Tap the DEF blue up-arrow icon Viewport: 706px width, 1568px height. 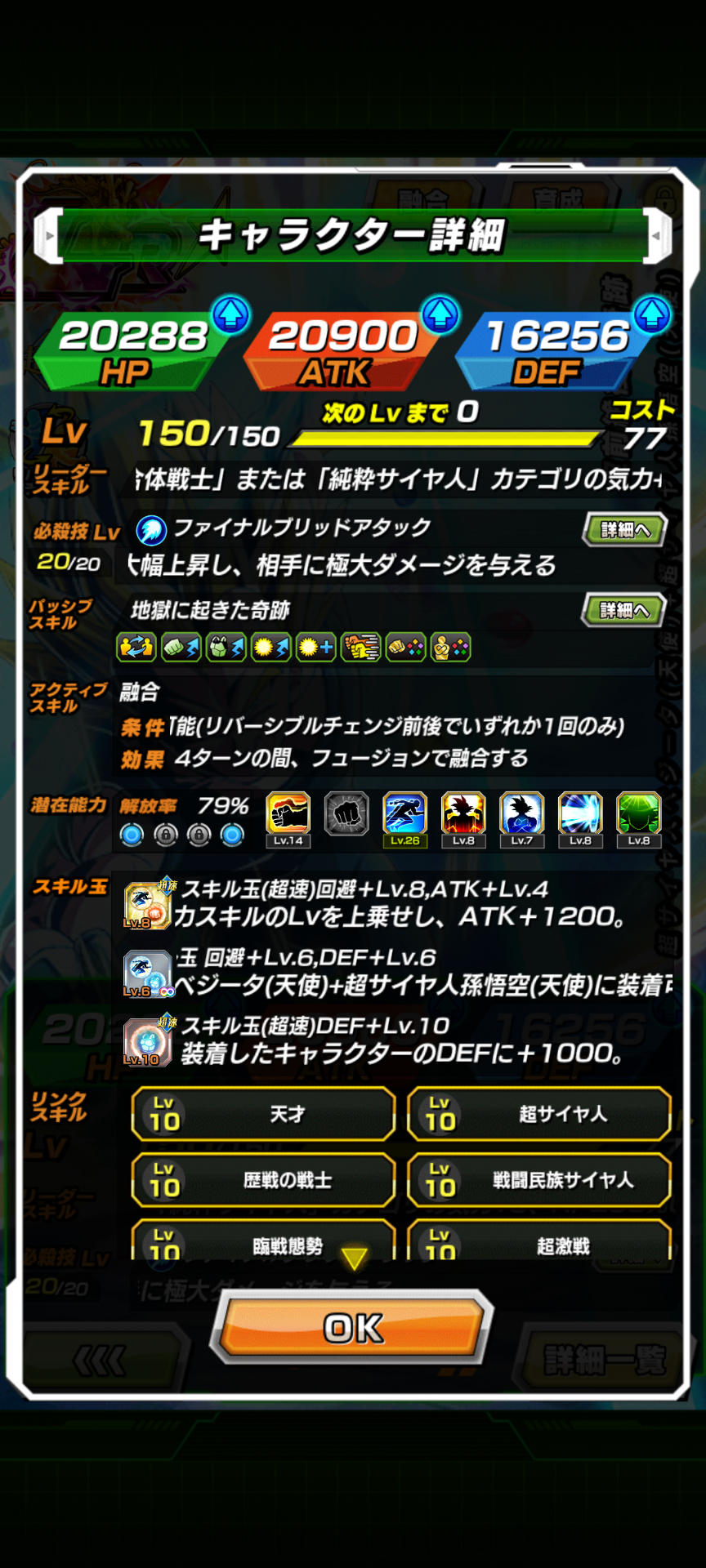651,314
